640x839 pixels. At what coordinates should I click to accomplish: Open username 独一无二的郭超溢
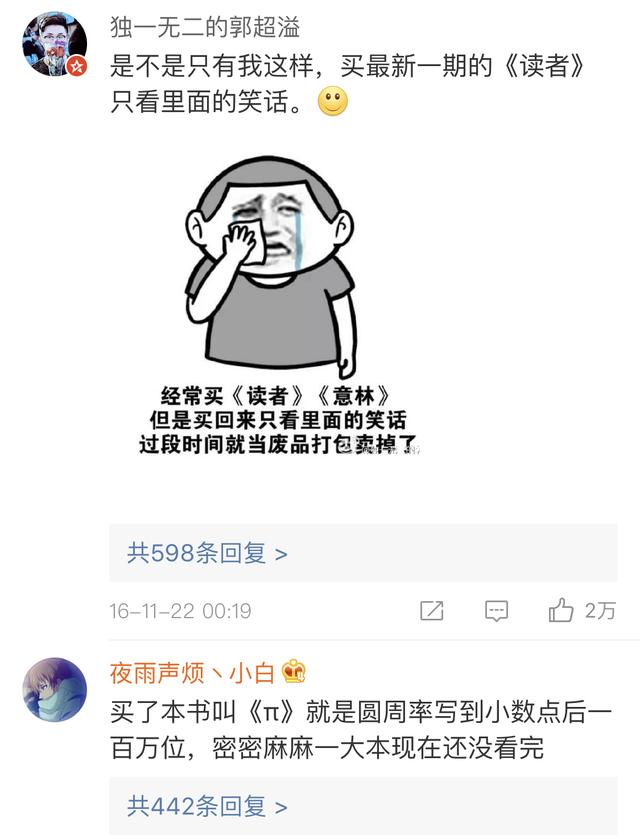coord(205,27)
